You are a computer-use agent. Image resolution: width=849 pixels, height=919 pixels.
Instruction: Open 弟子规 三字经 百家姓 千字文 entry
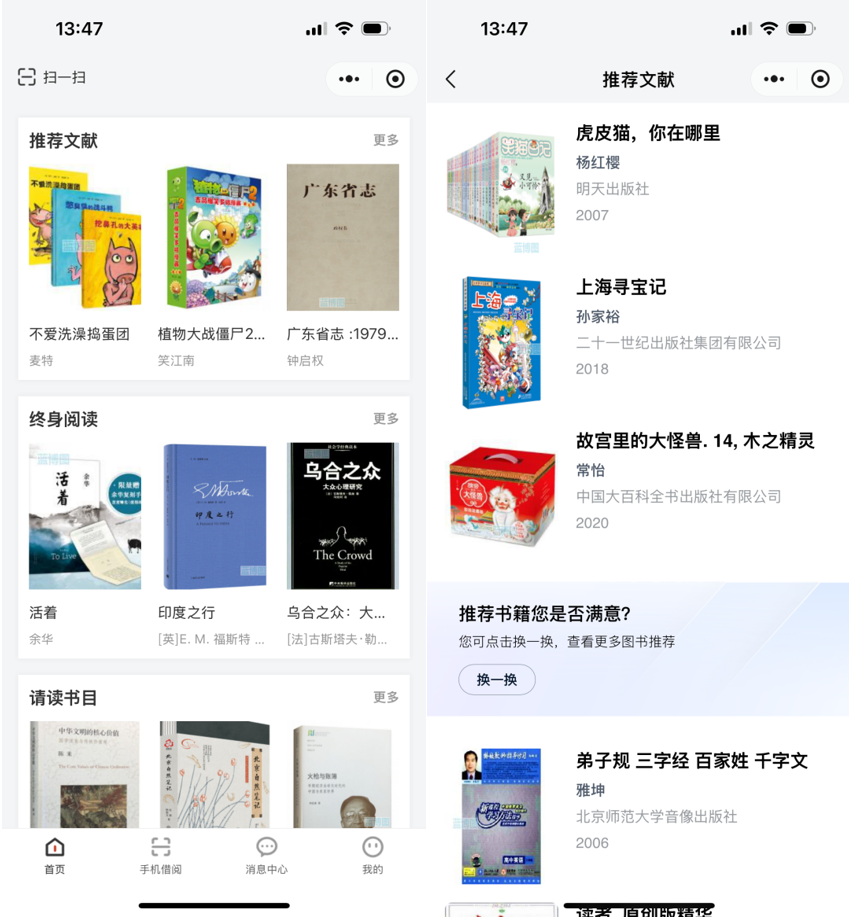691,761
